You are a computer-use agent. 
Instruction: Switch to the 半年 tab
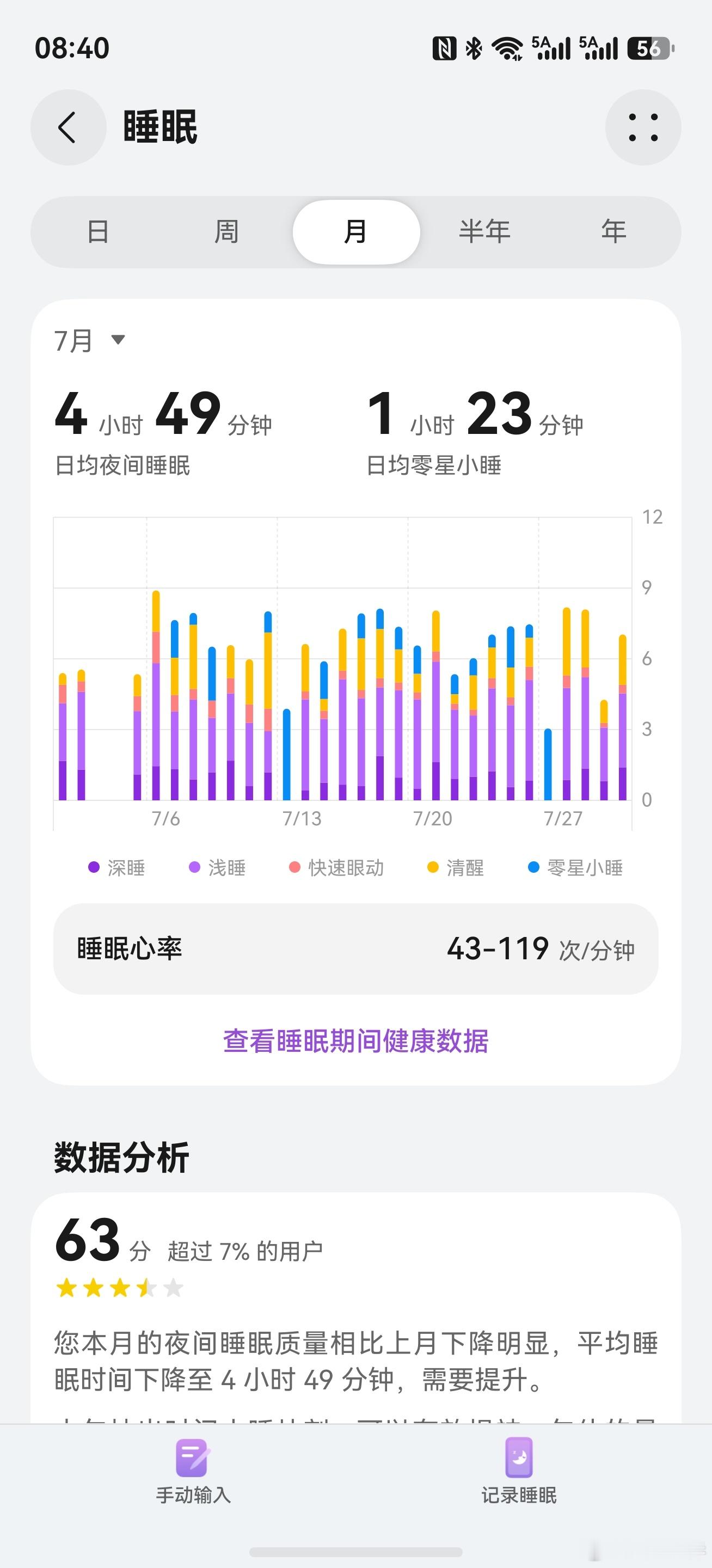click(x=485, y=232)
